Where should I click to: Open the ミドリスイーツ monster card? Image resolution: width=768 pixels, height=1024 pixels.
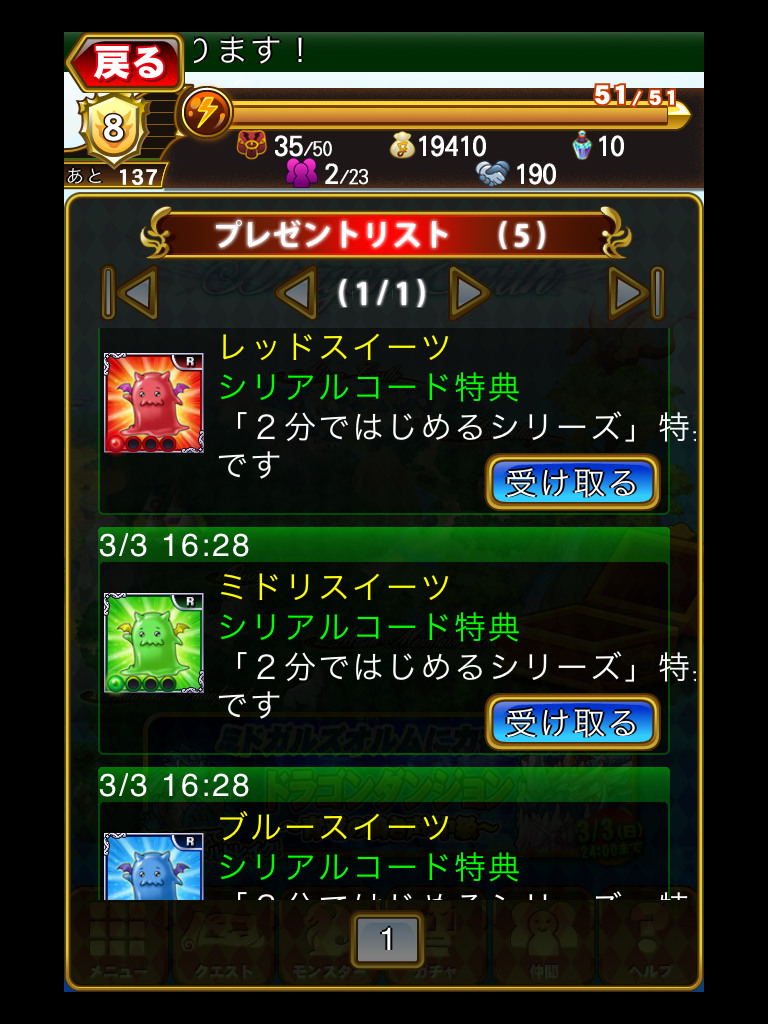pyautogui.click(x=153, y=643)
